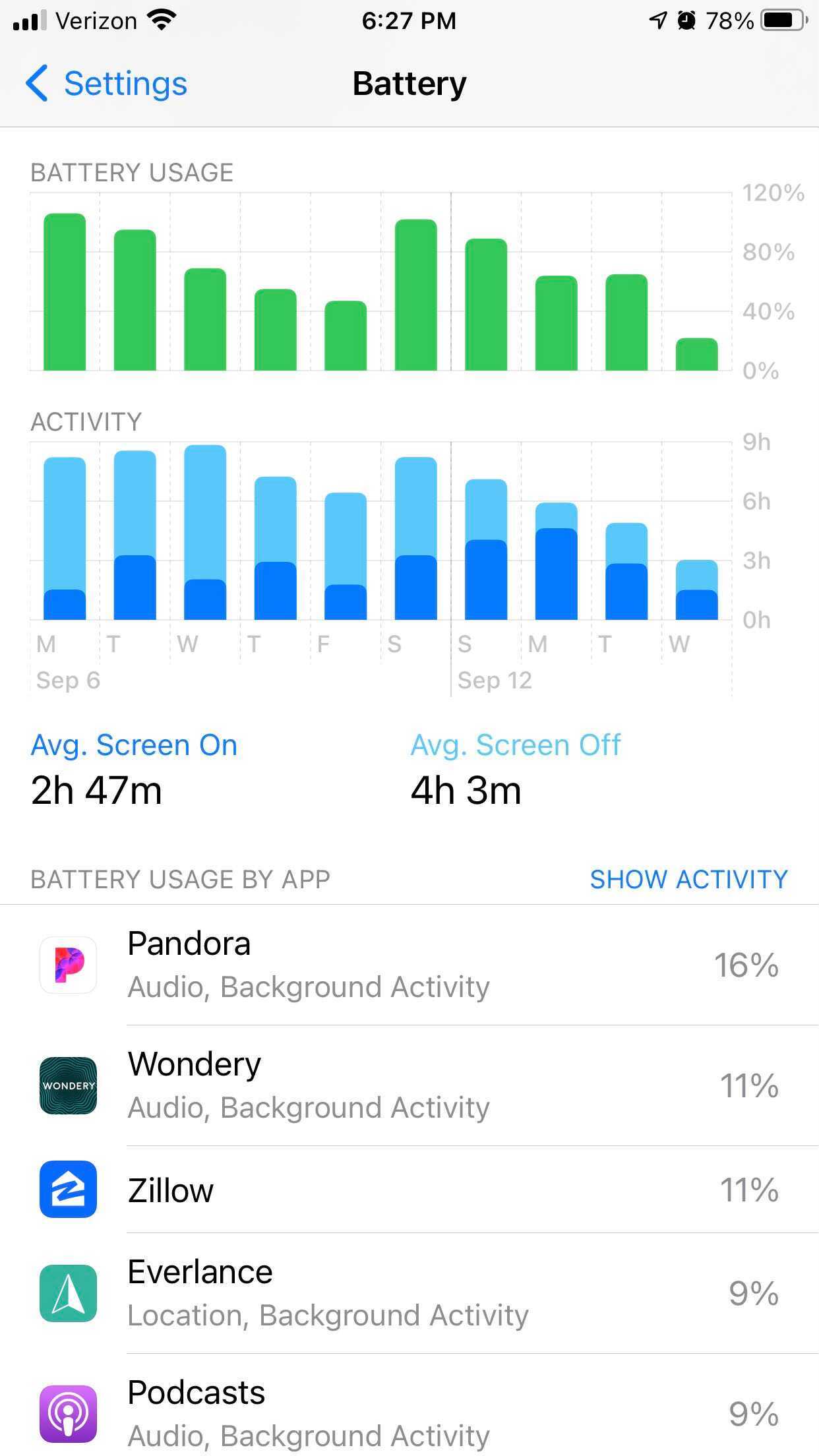Viewport: 819px width, 1456px height.
Task: Select the Pandora battery usage row
Action: (x=409, y=965)
